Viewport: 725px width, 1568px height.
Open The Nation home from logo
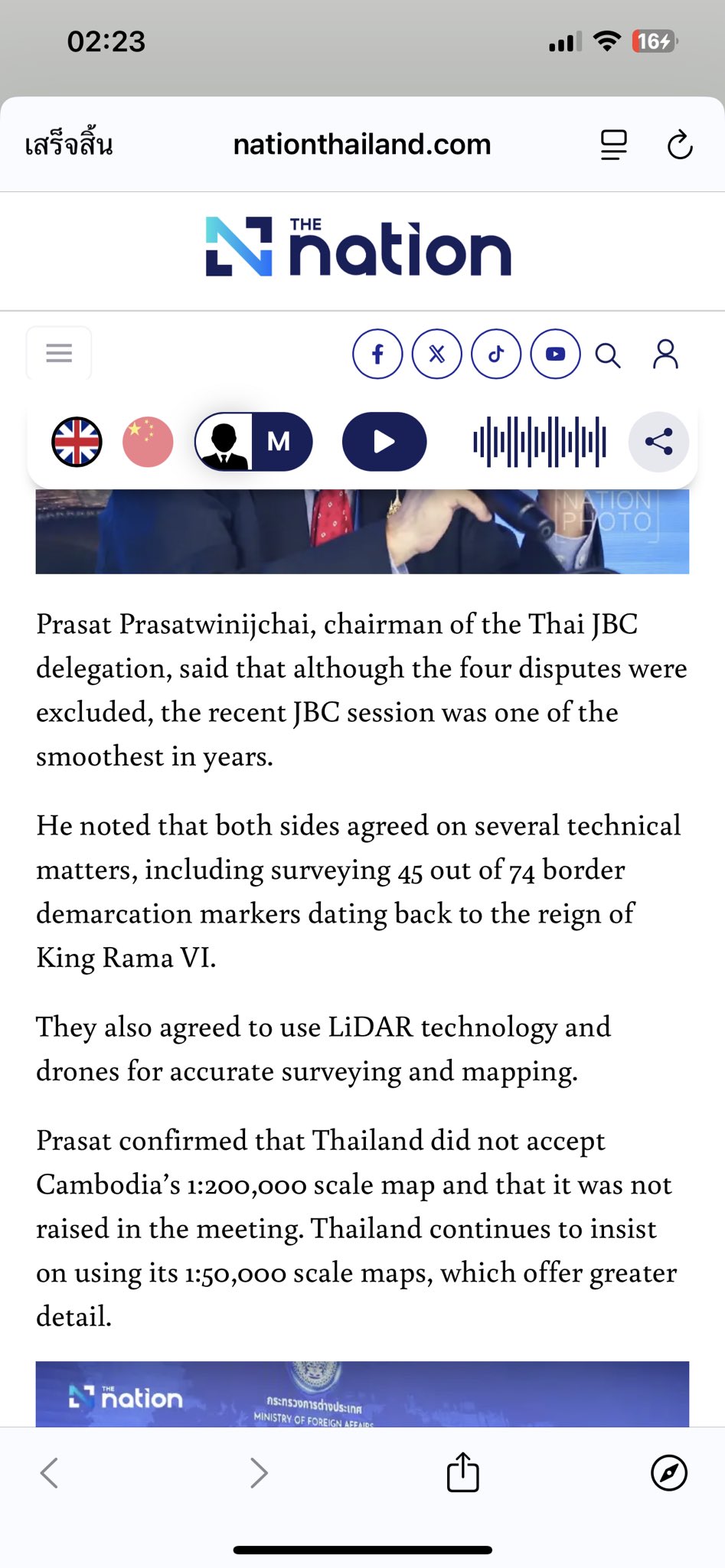358,247
